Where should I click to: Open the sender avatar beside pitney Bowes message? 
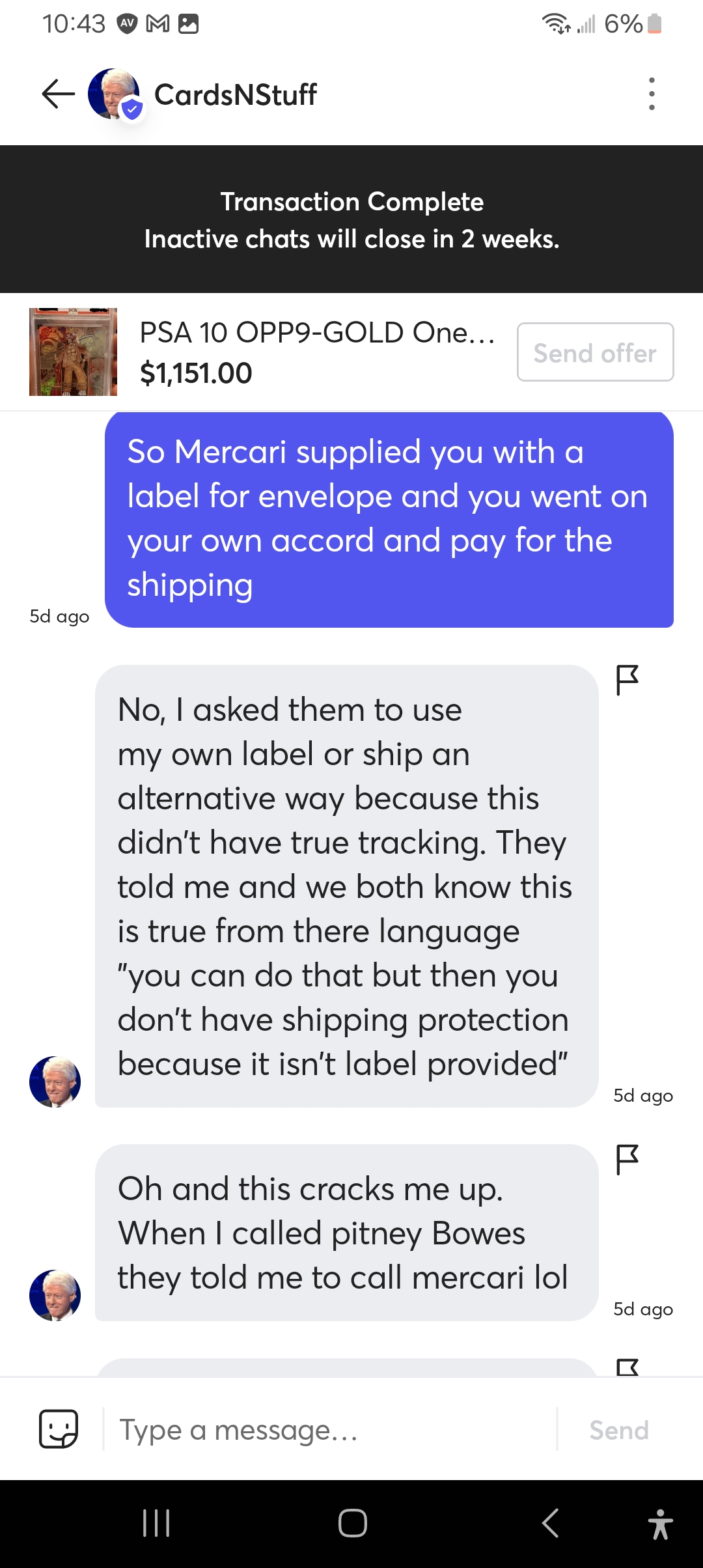[55, 1295]
